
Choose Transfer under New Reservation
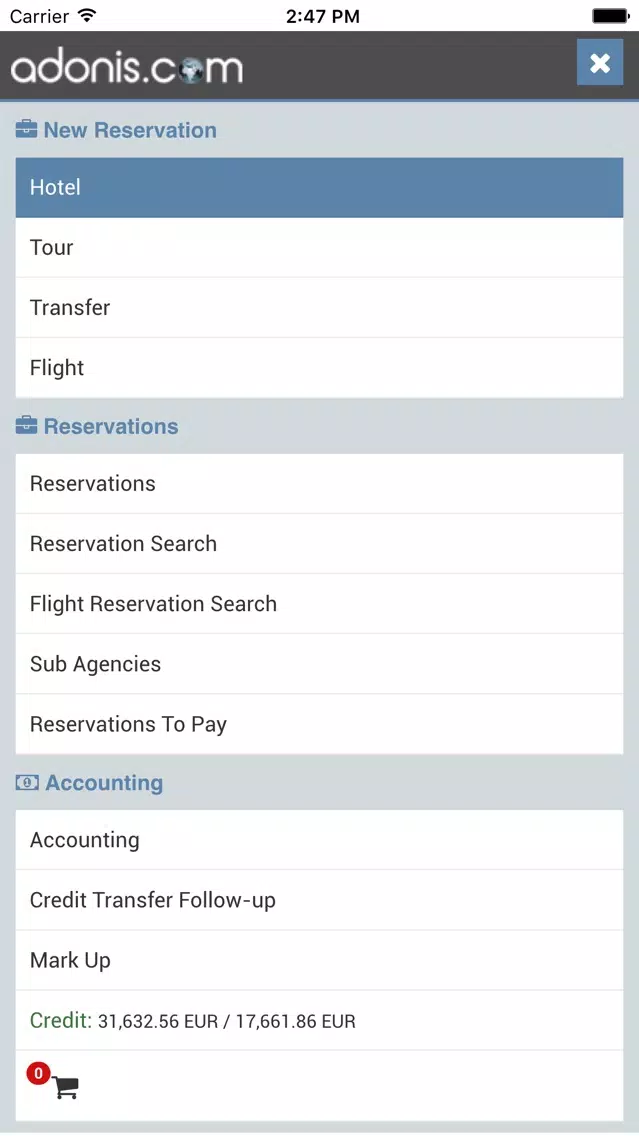pyautogui.click(x=320, y=308)
